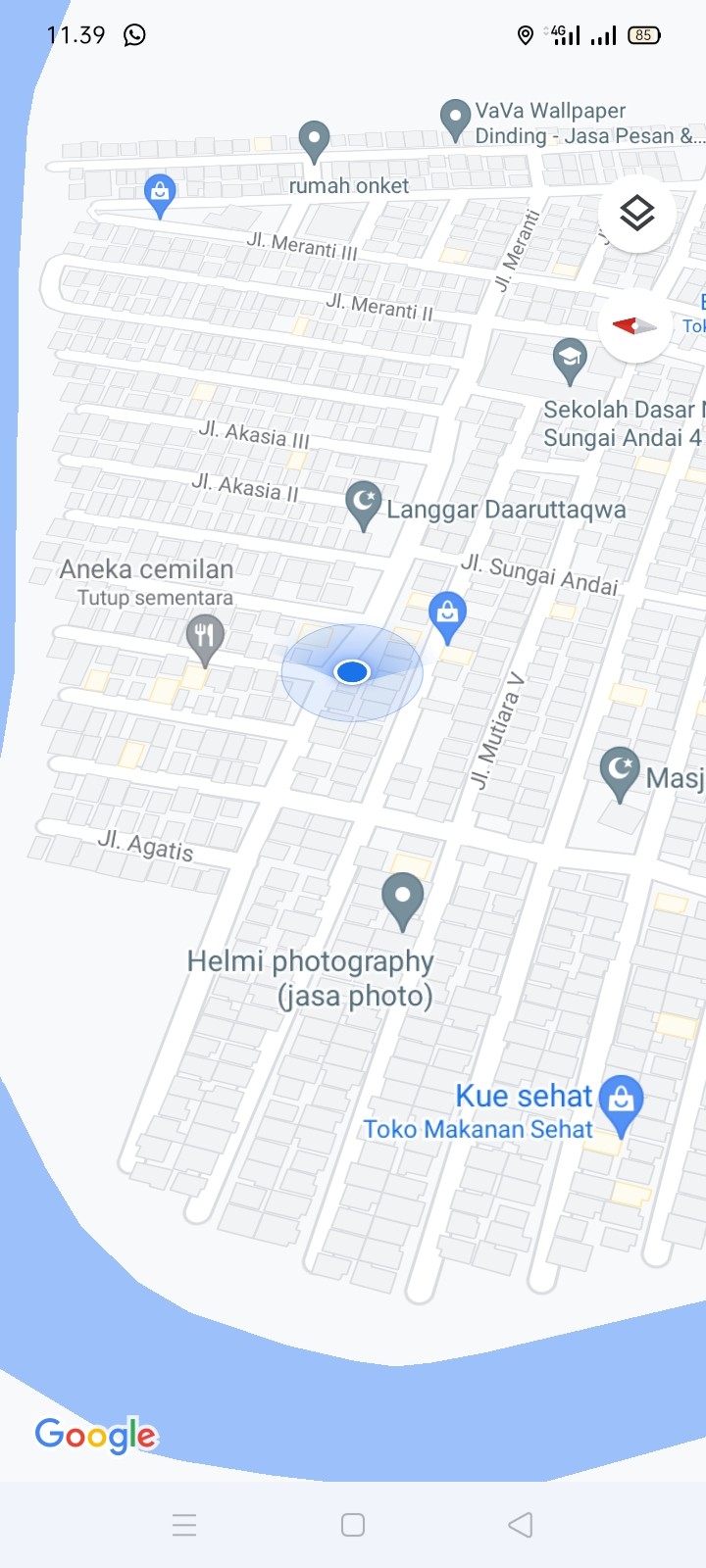Viewport: 706px width, 1568px height.
Task: Select Aneka cemilan restaurant pin
Action: [205, 635]
